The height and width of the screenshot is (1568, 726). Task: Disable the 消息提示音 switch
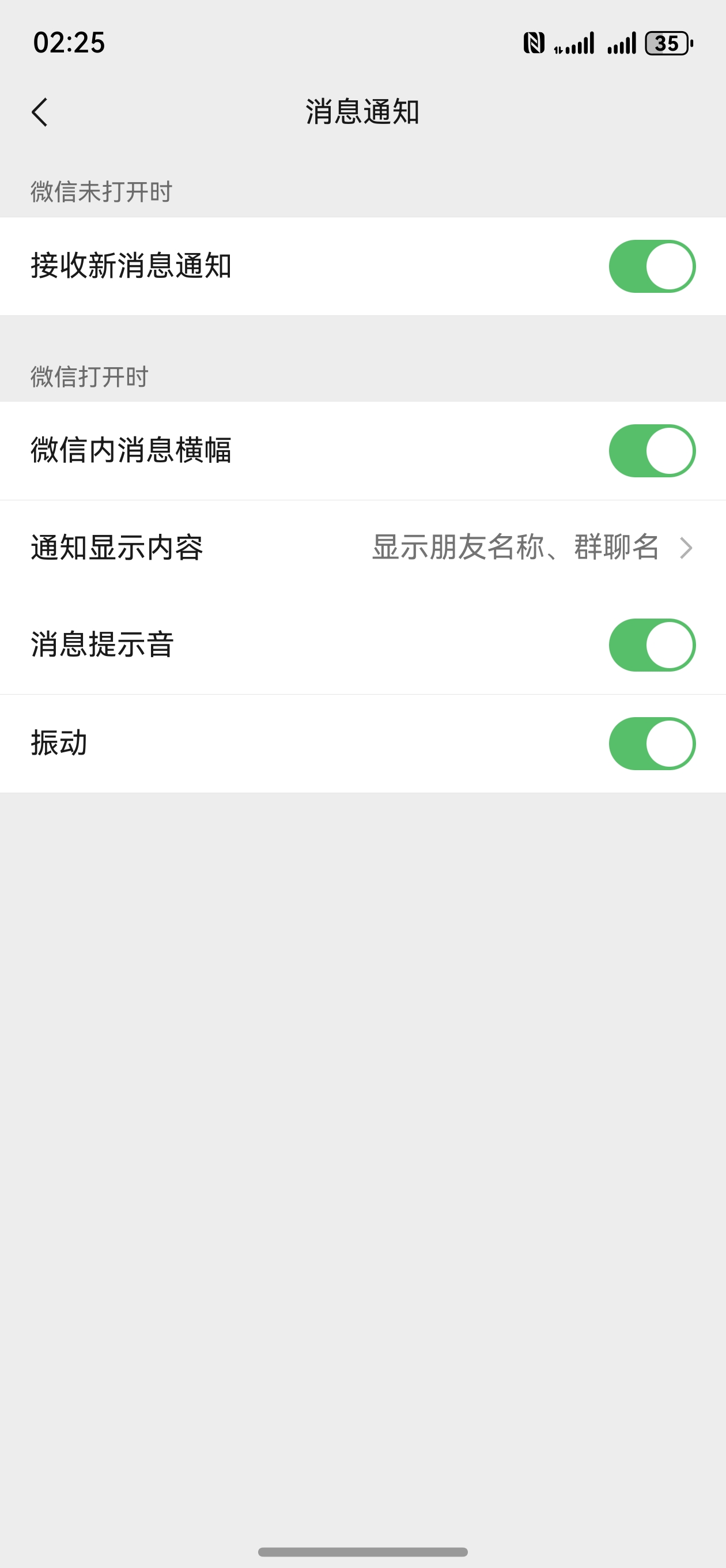[x=652, y=645]
